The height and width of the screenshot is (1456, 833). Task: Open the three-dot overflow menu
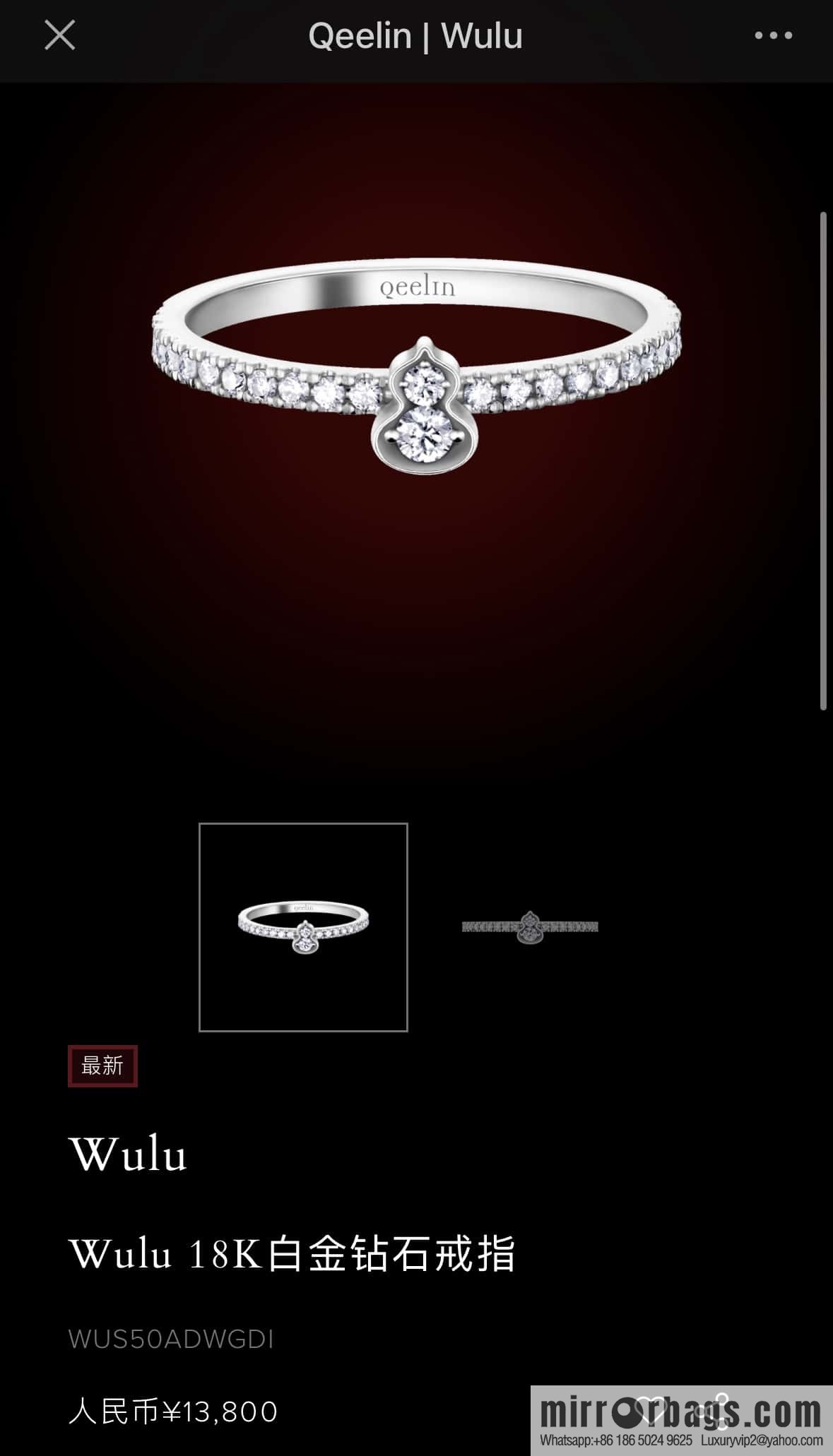[x=773, y=35]
